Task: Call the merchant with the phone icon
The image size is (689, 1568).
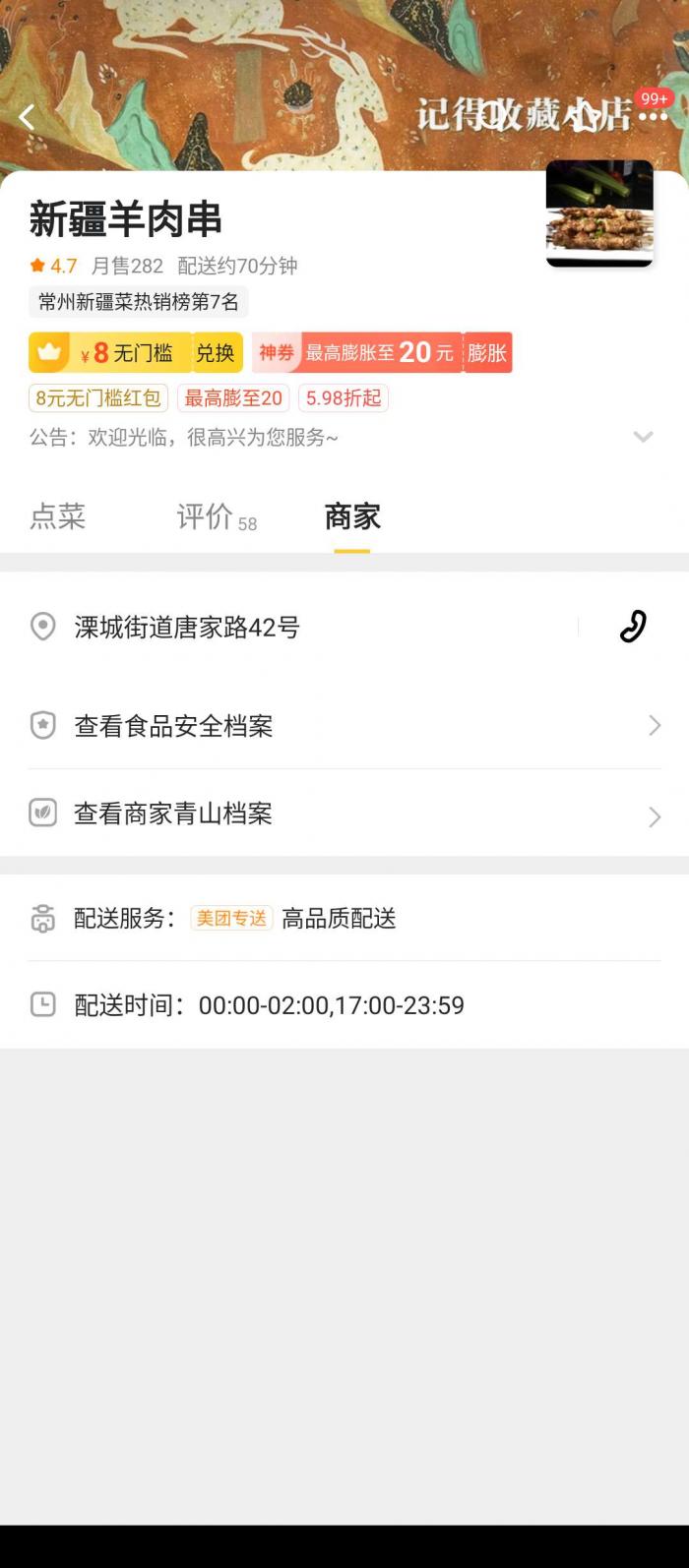Action: (x=633, y=627)
